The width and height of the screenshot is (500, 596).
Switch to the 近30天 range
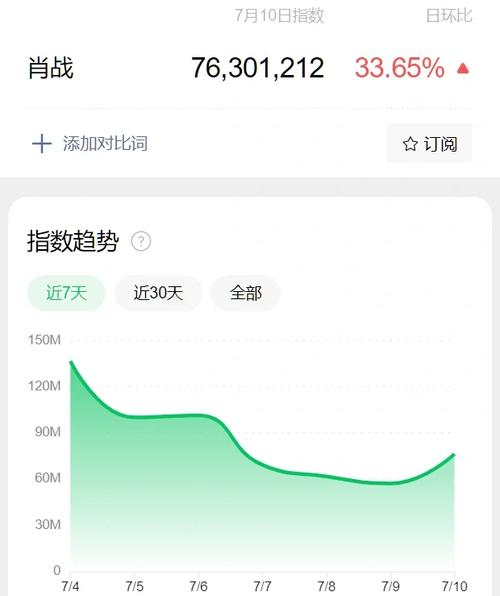tap(158, 293)
